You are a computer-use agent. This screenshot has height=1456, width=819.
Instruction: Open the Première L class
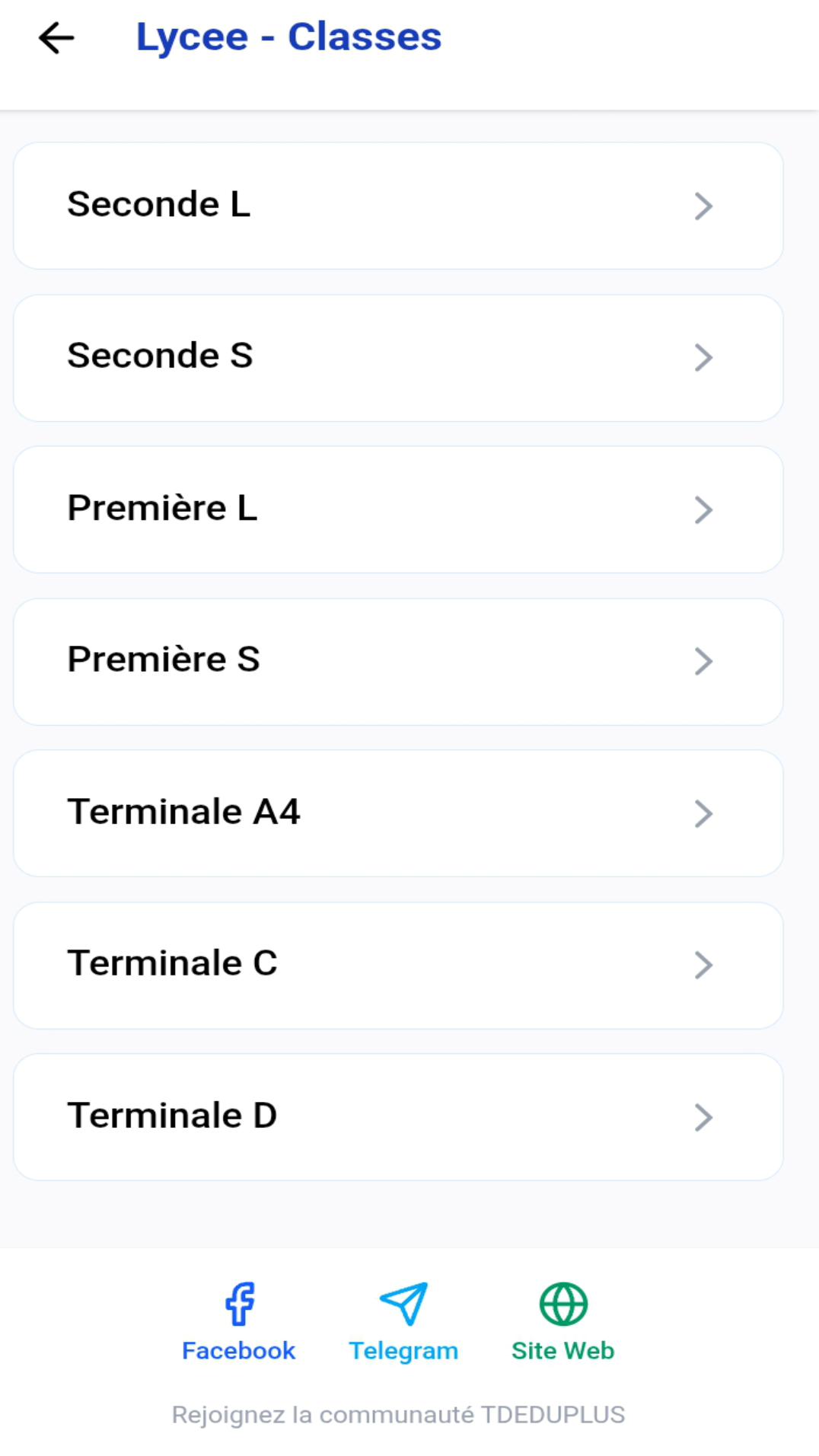(x=397, y=509)
